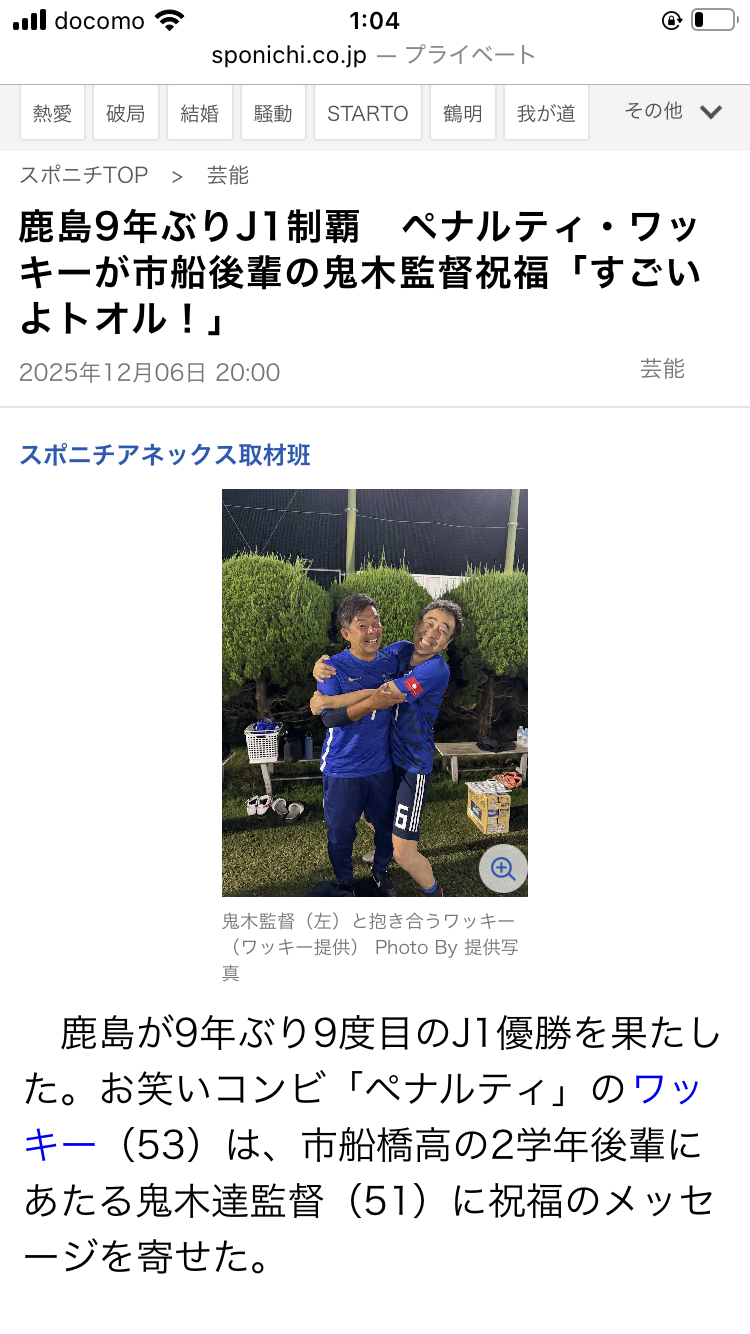This screenshot has width=750, height=1334.
Task: Open スポニチアネックス取材班 author link
Action: click(166, 455)
